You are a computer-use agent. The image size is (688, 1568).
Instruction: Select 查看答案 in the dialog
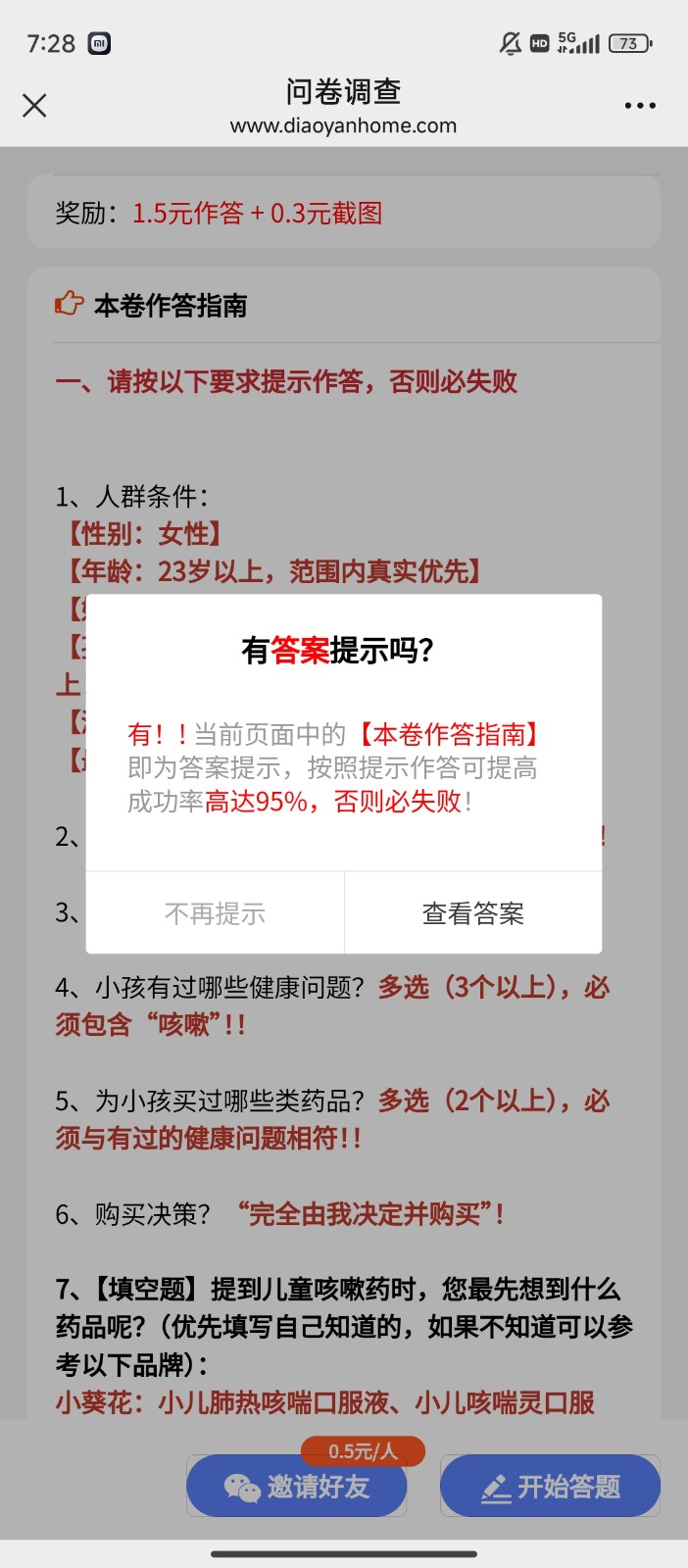pyautogui.click(x=473, y=913)
